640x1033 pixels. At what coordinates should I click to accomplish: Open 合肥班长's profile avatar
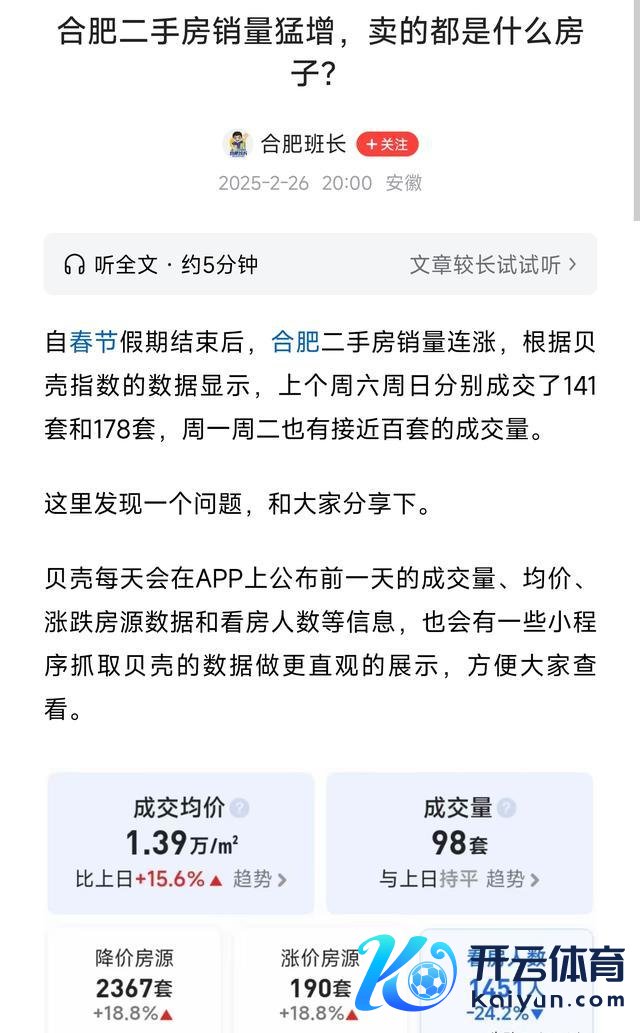[236, 144]
